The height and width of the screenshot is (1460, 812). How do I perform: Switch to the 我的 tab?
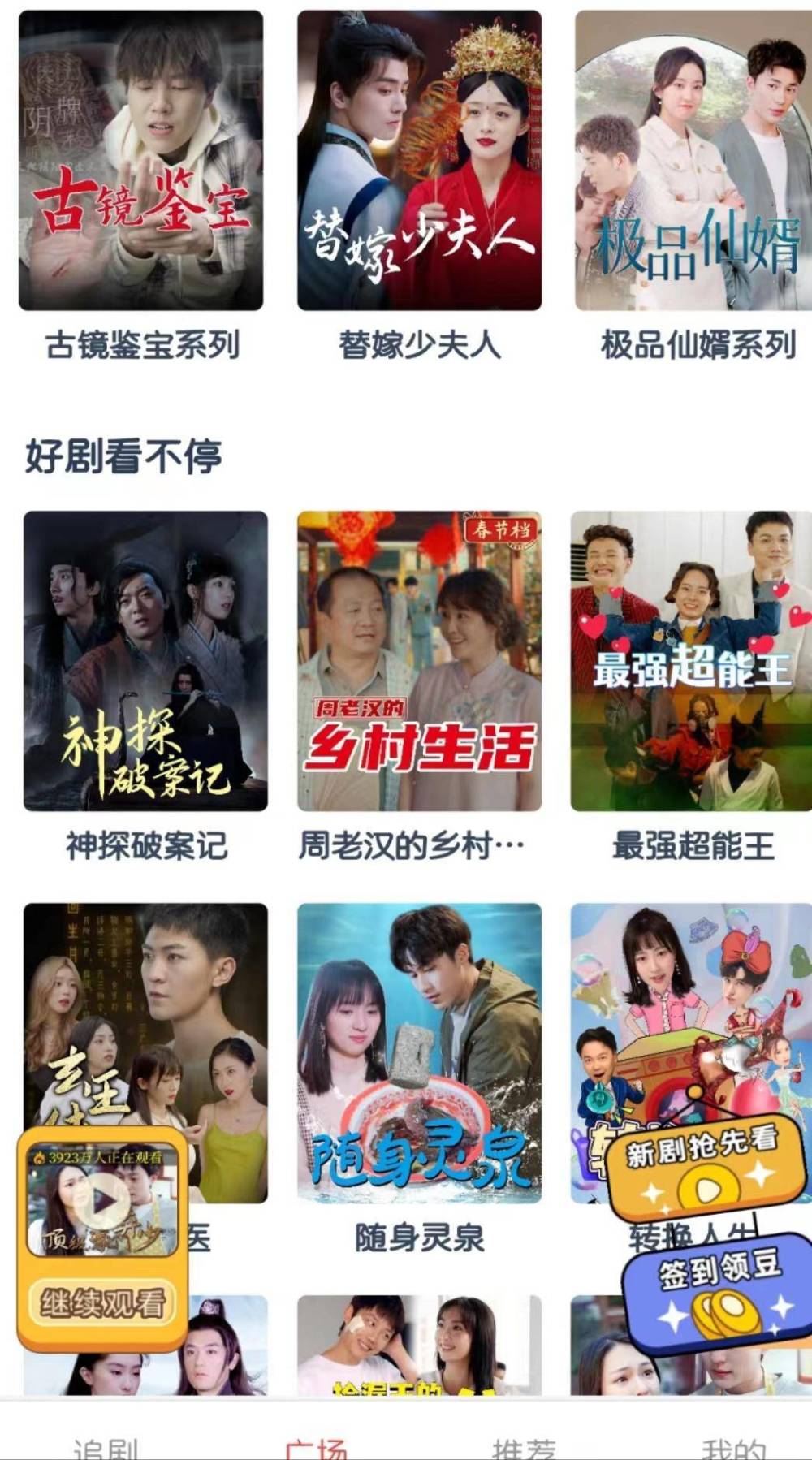coord(734,1449)
